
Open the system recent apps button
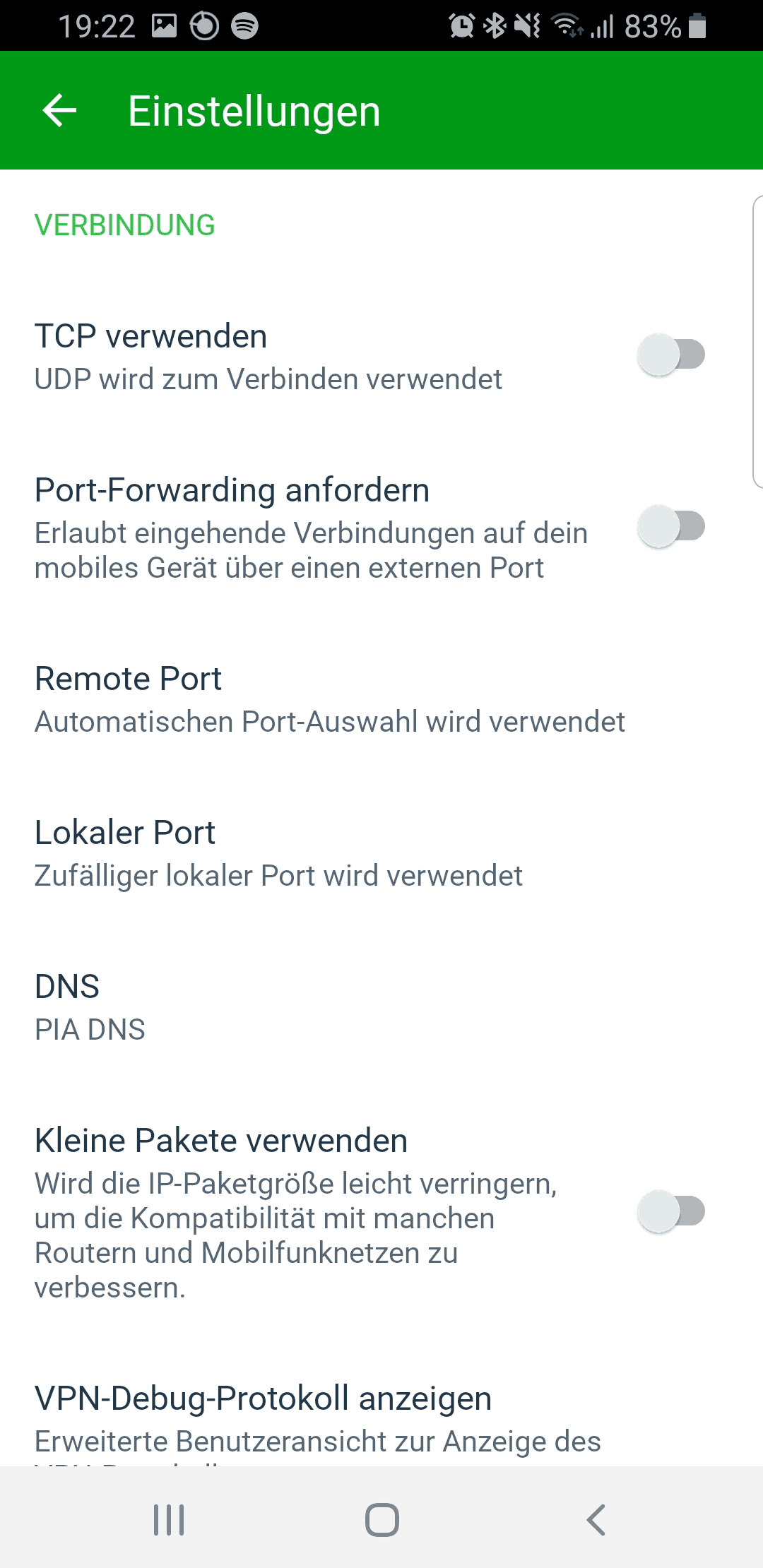point(169,1519)
